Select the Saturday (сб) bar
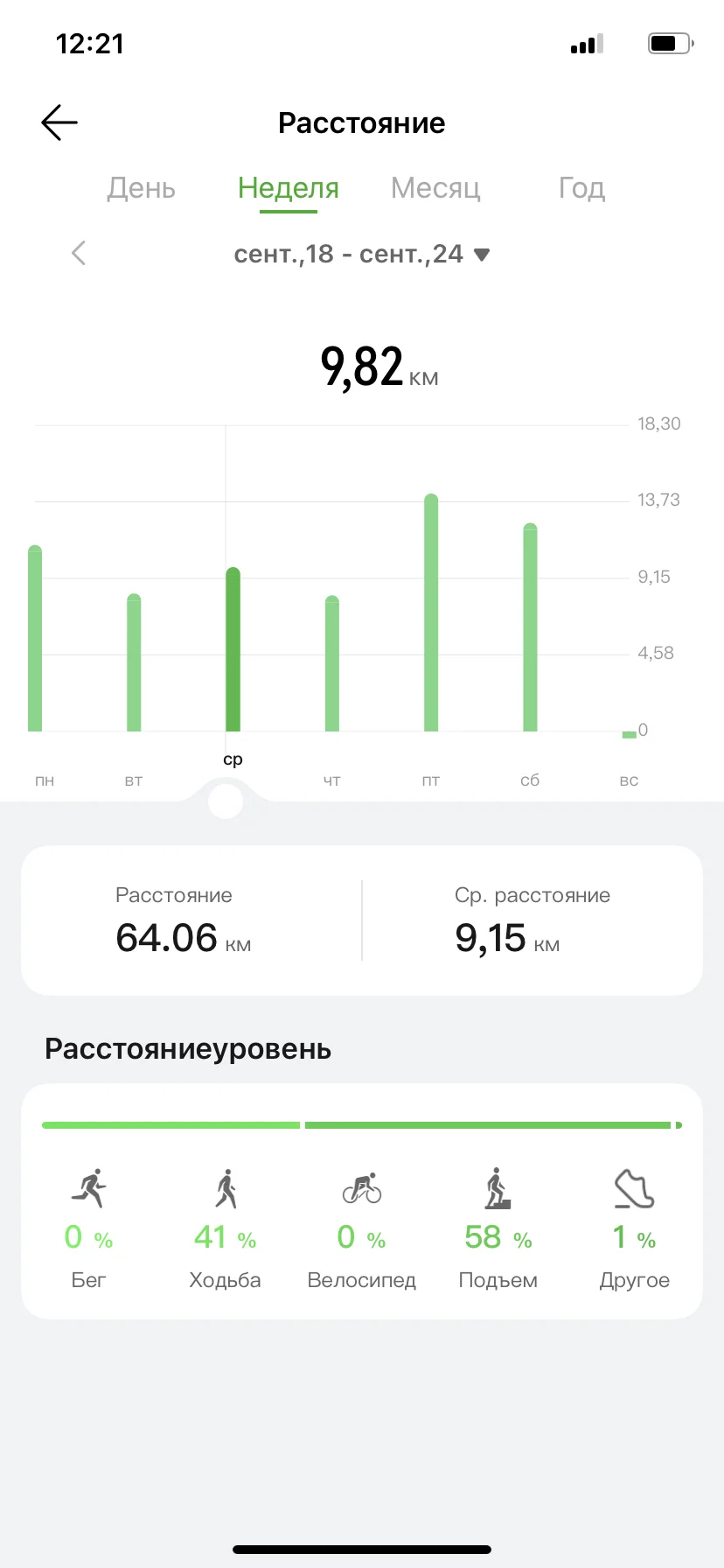 coord(530,627)
